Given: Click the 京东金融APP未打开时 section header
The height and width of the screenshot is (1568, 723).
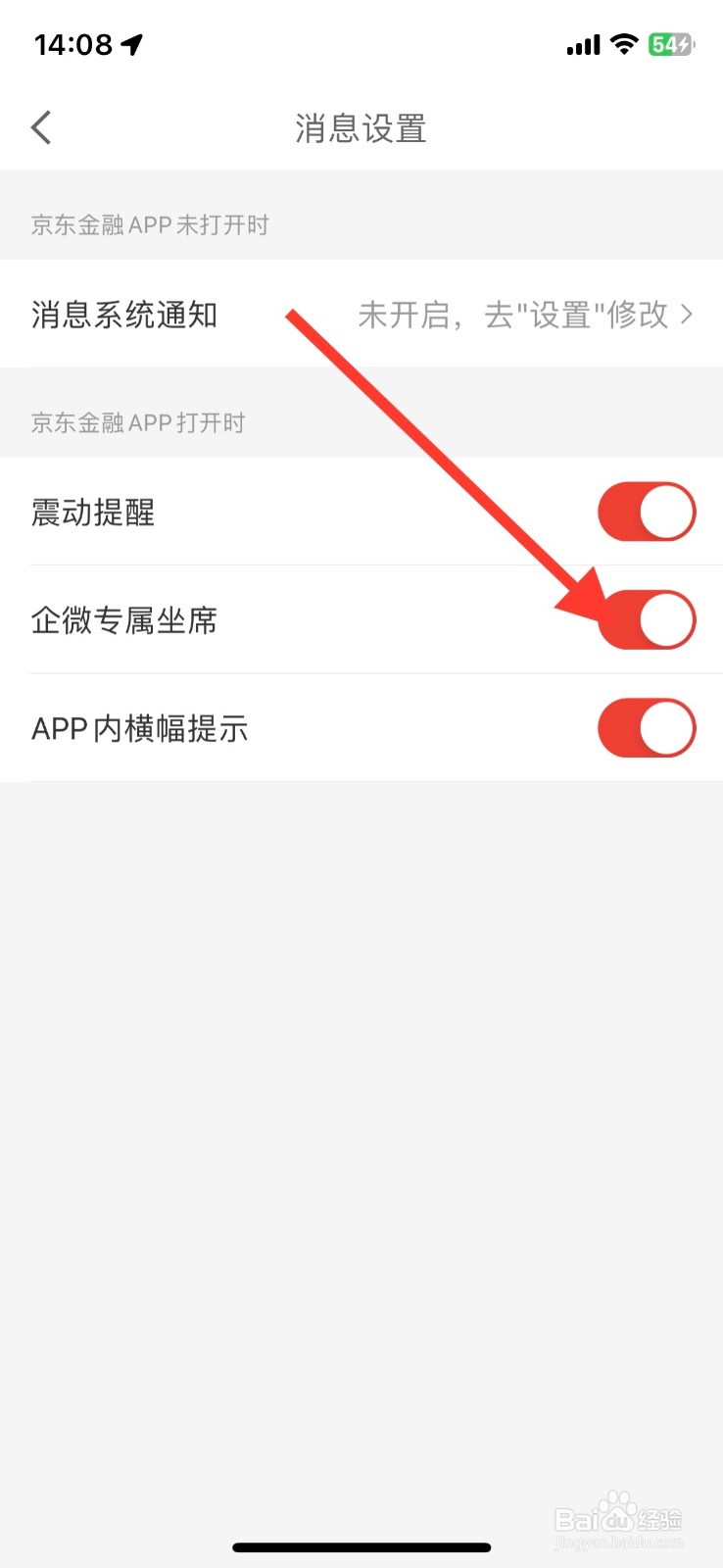Looking at the screenshot, I should 148,224.
